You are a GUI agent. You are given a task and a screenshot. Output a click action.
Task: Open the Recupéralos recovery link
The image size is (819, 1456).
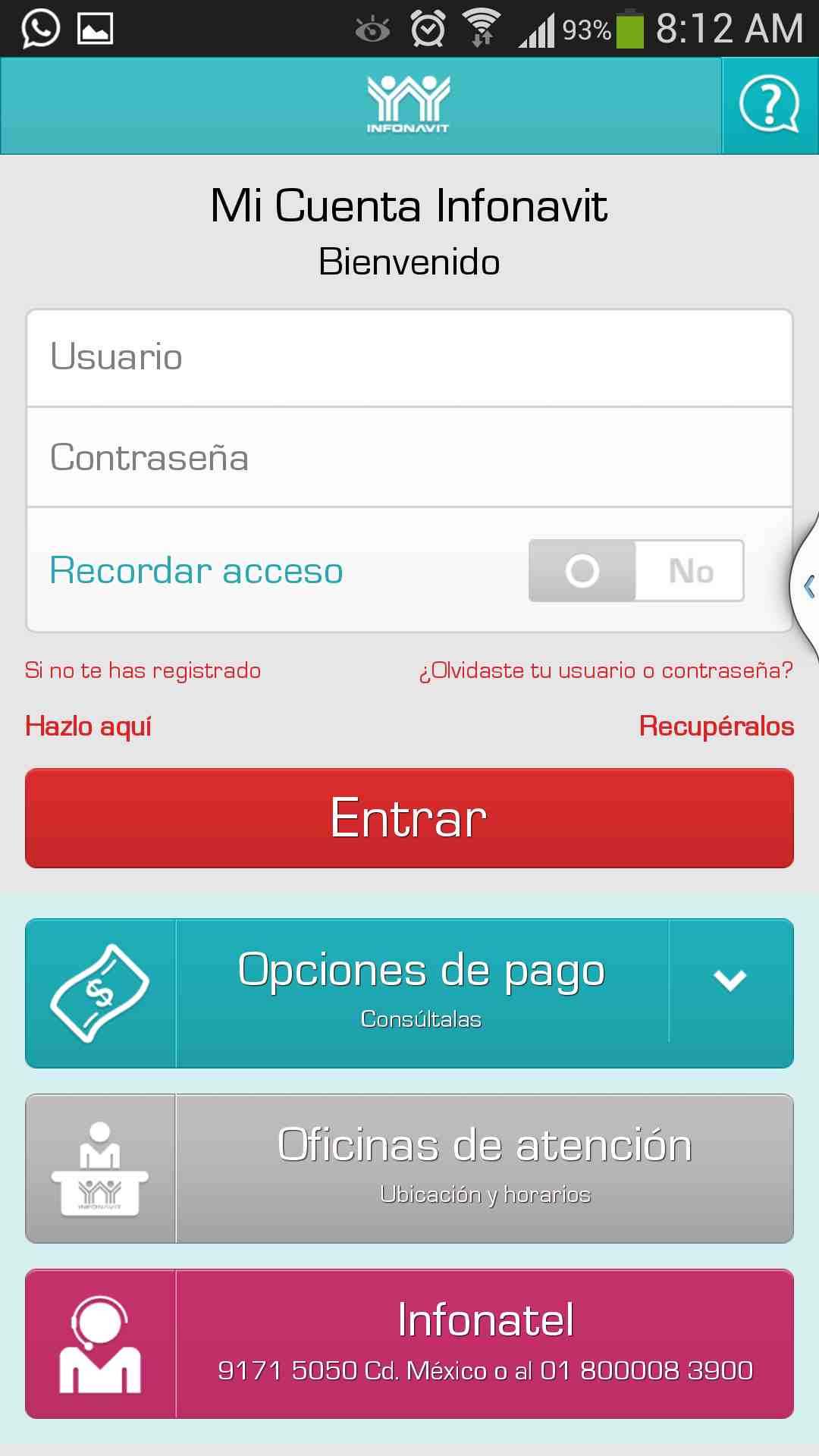[716, 726]
